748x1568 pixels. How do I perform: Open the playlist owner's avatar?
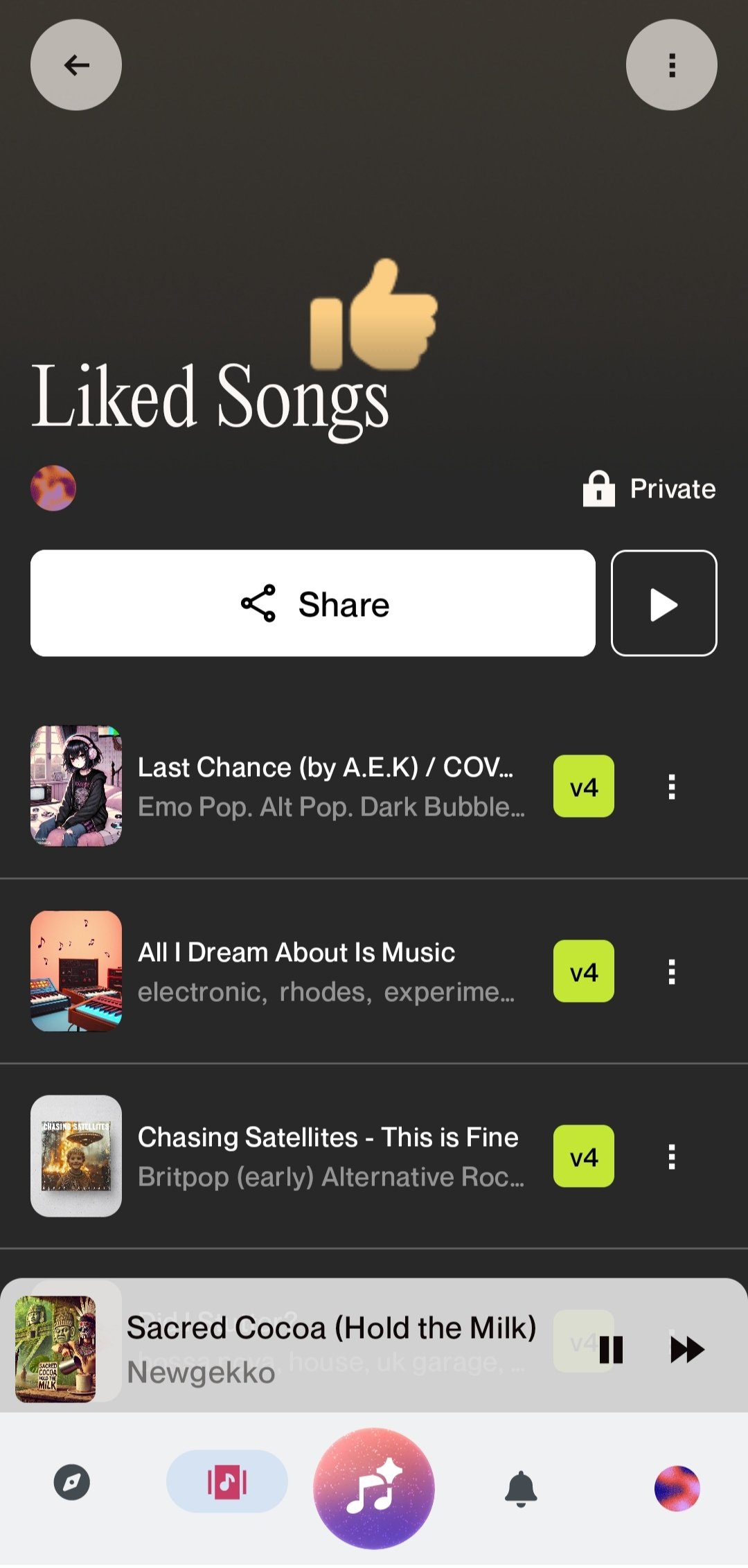(x=53, y=488)
